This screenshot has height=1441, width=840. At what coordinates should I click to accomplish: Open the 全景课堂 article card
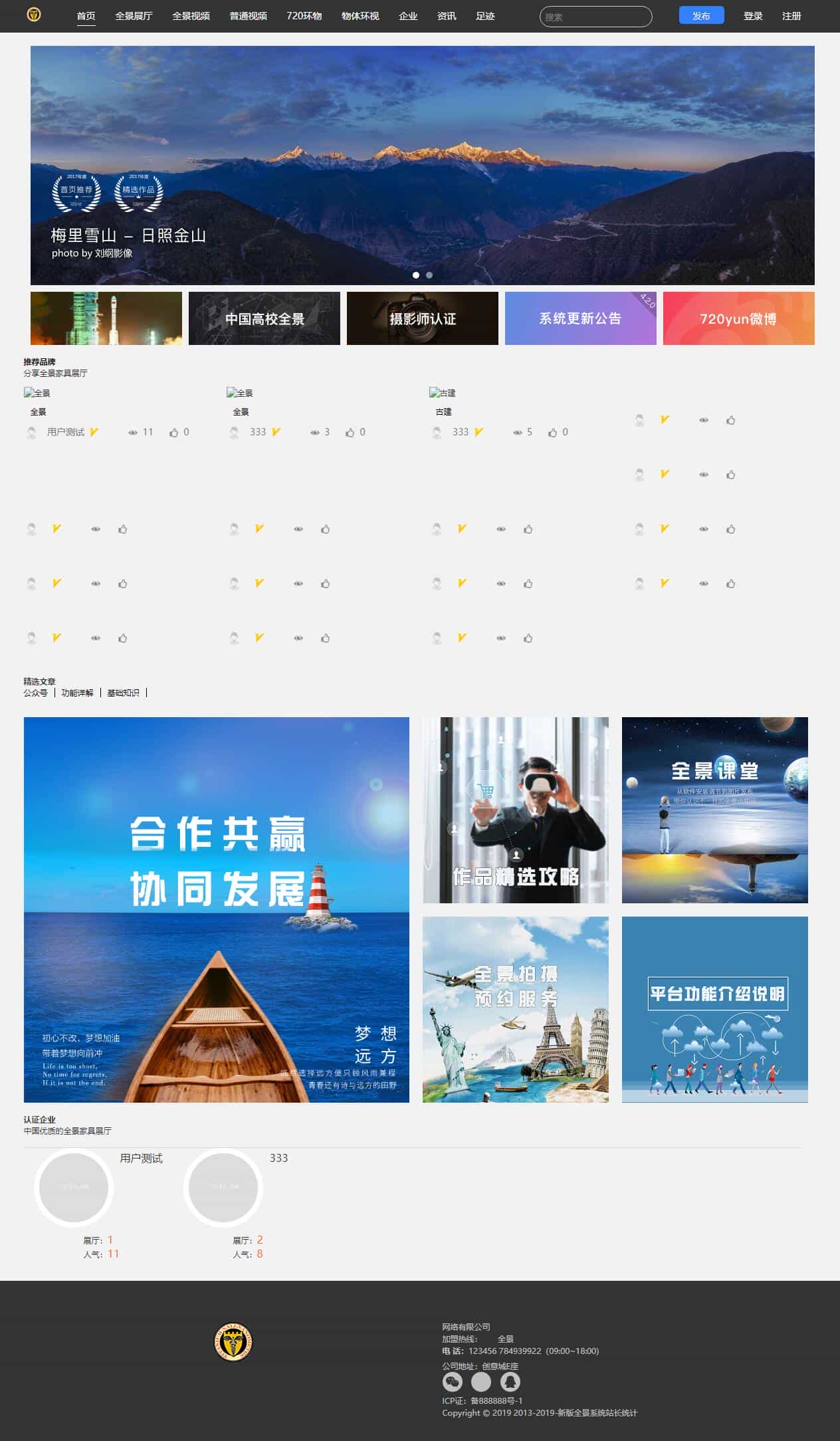pyautogui.click(x=714, y=810)
